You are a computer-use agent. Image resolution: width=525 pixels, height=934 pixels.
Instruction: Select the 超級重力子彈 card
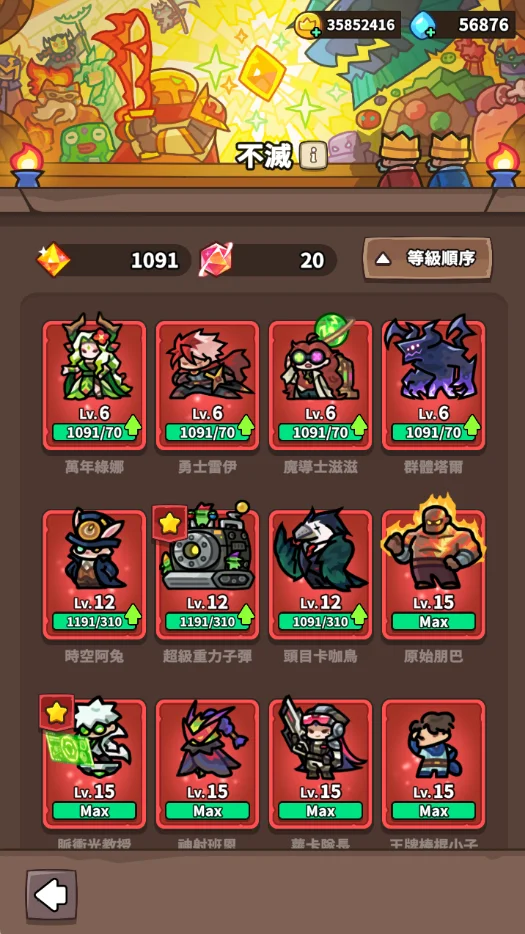[x=207, y=575]
